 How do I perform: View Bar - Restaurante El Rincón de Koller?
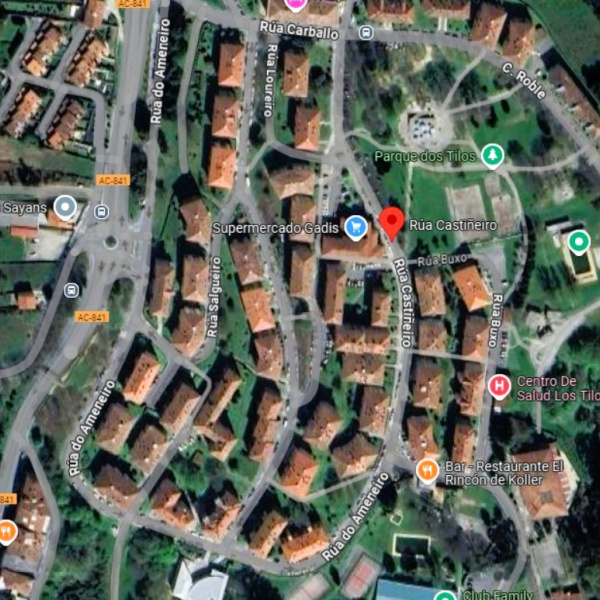pyautogui.click(x=427, y=470)
